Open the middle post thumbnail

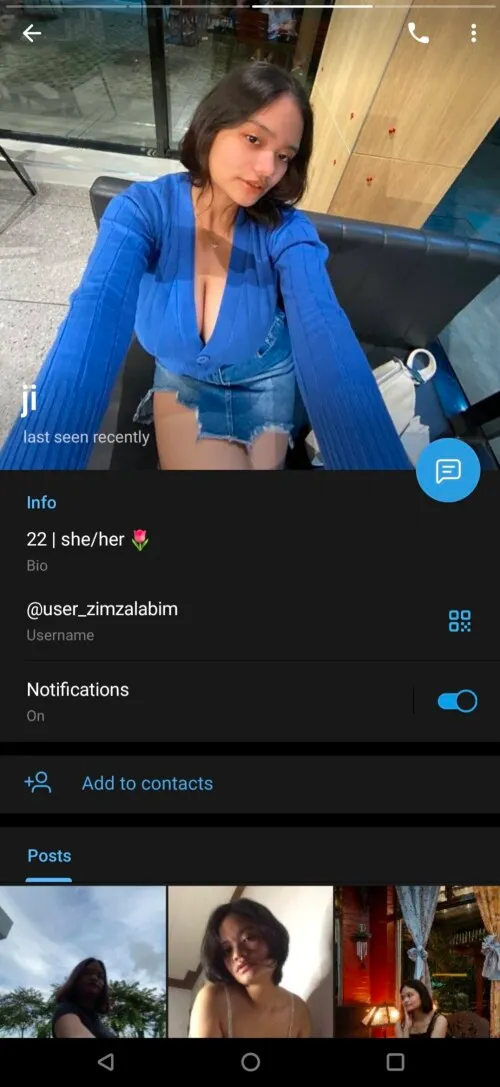250,962
